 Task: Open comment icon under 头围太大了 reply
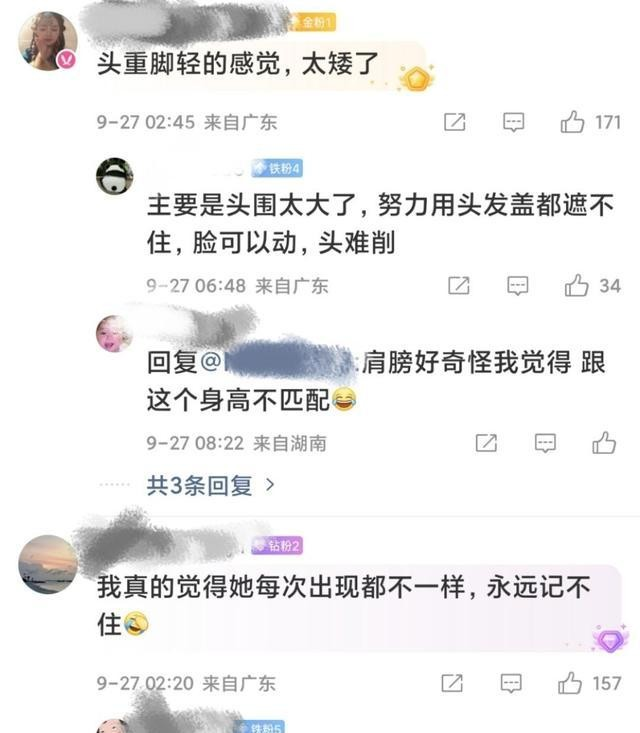[x=517, y=286]
